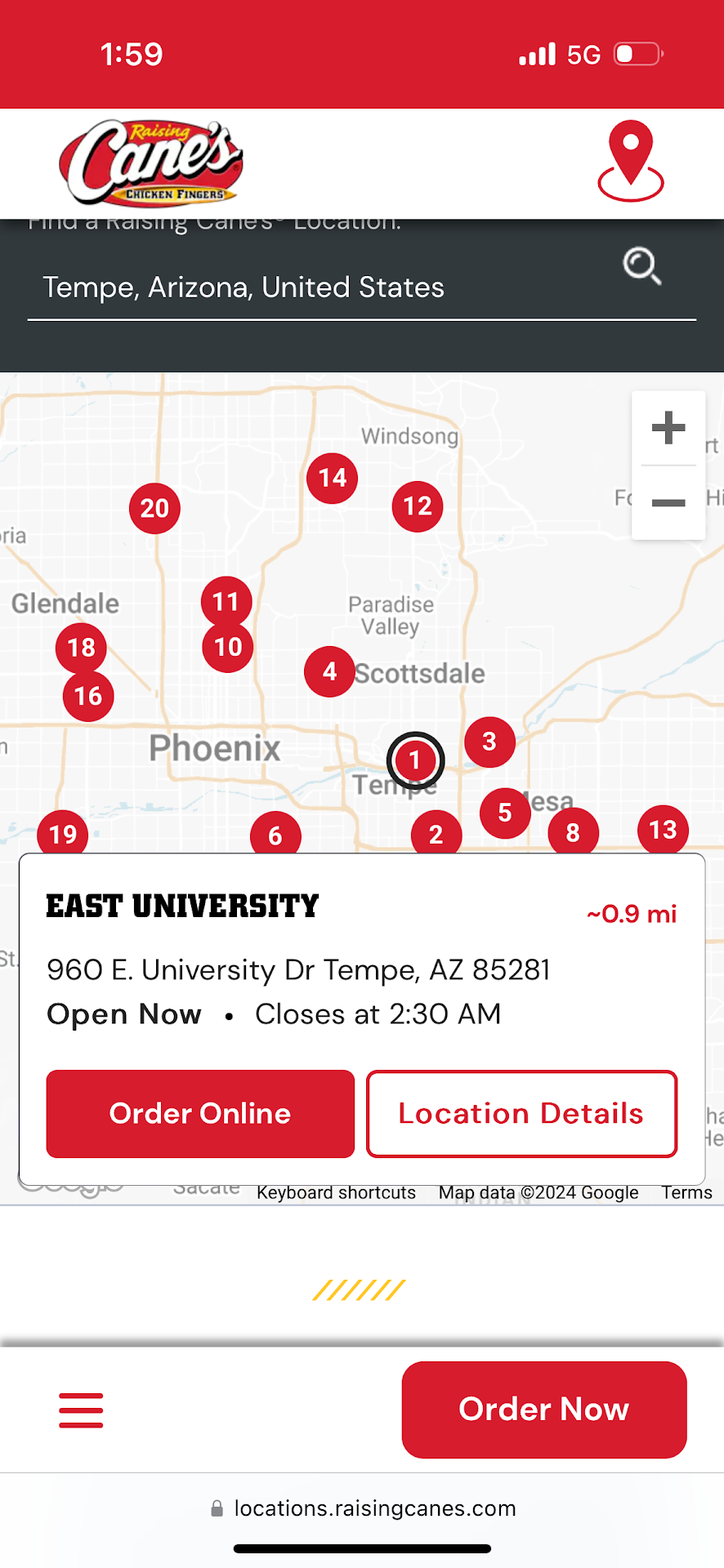This screenshot has width=724, height=1568.
Task: Tap the Order Now button
Action: click(543, 1410)
